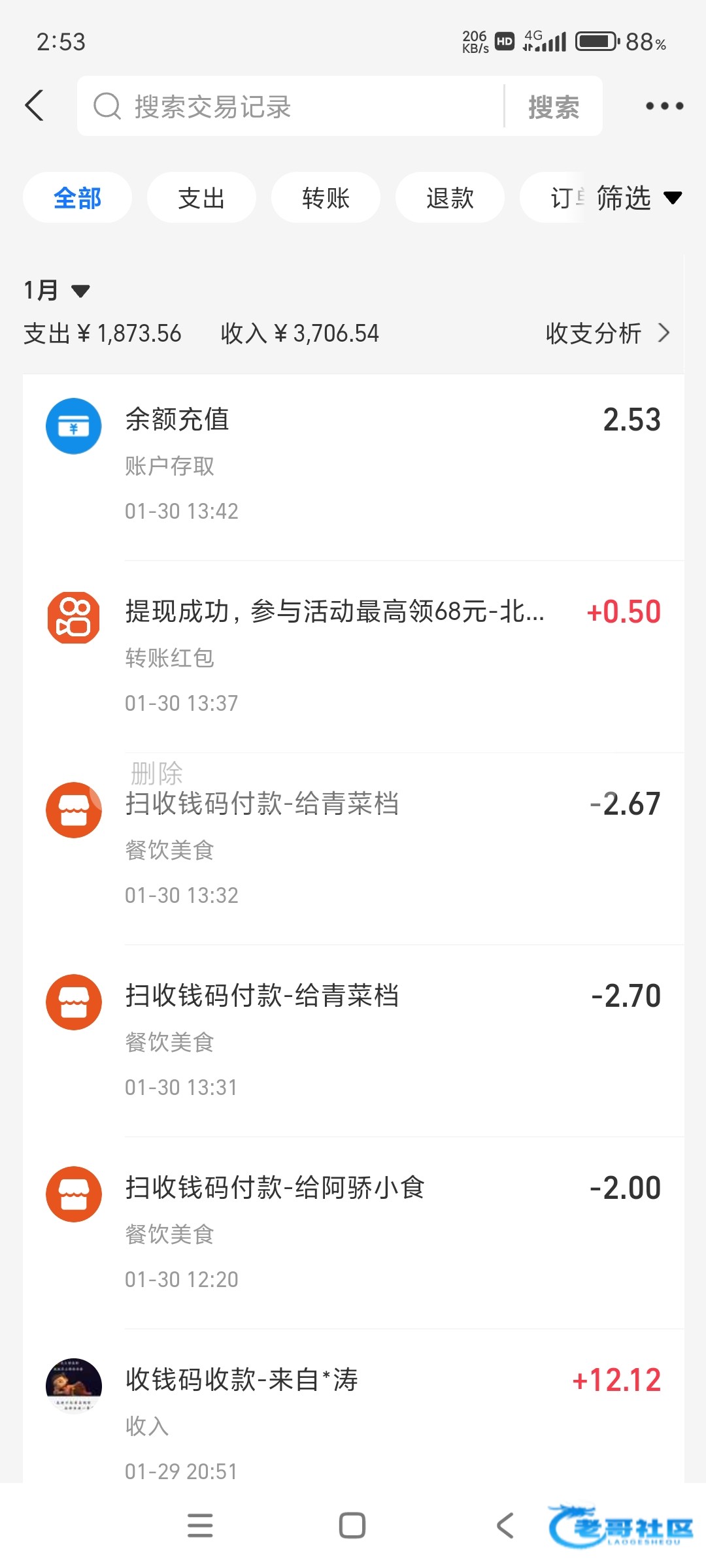
Task: Open the 筛选 filter dropdown
Action: tap(638, 198)
